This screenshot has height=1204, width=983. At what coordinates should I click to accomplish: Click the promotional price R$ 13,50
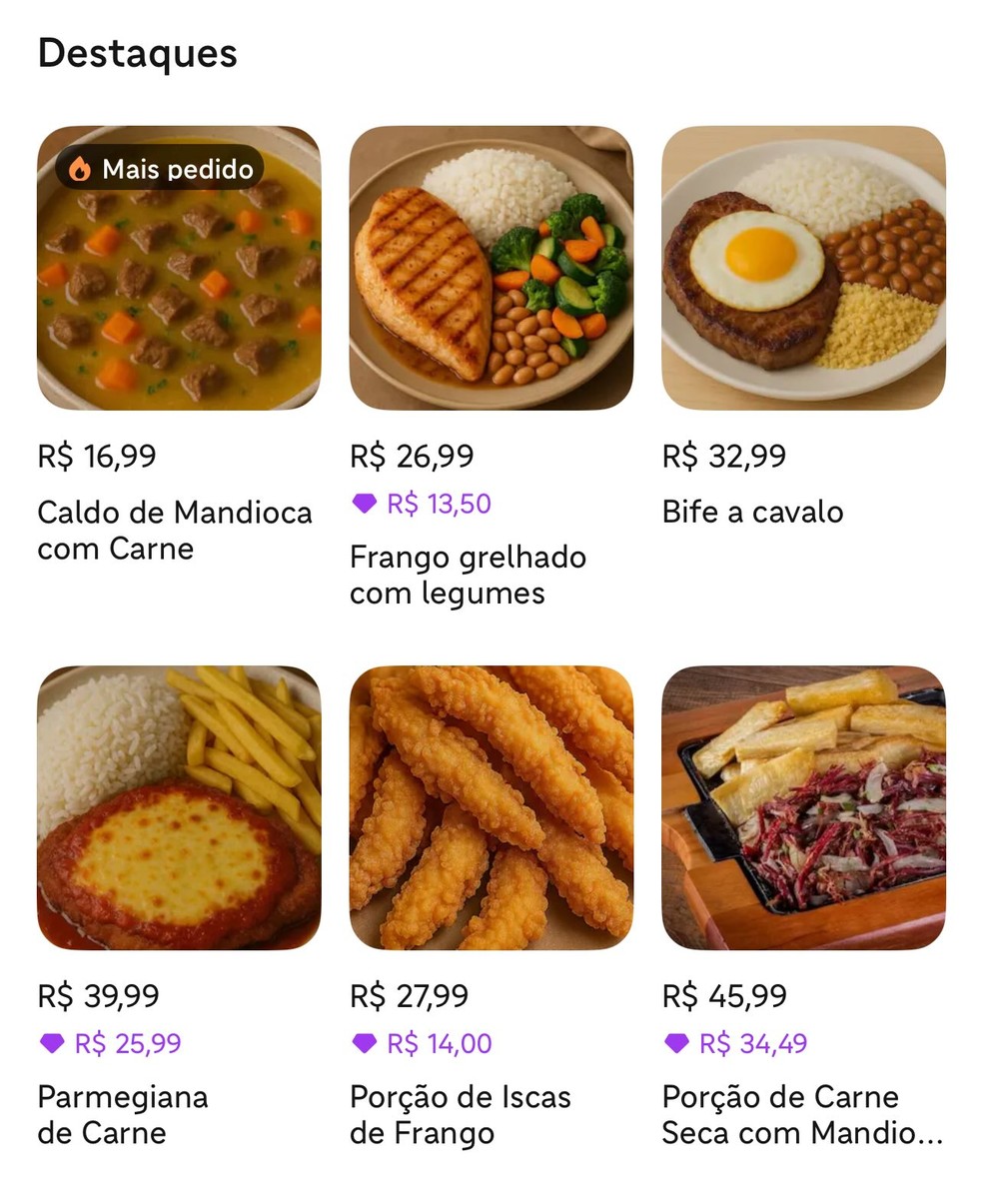pyautogui.click(x=442, y=504)
